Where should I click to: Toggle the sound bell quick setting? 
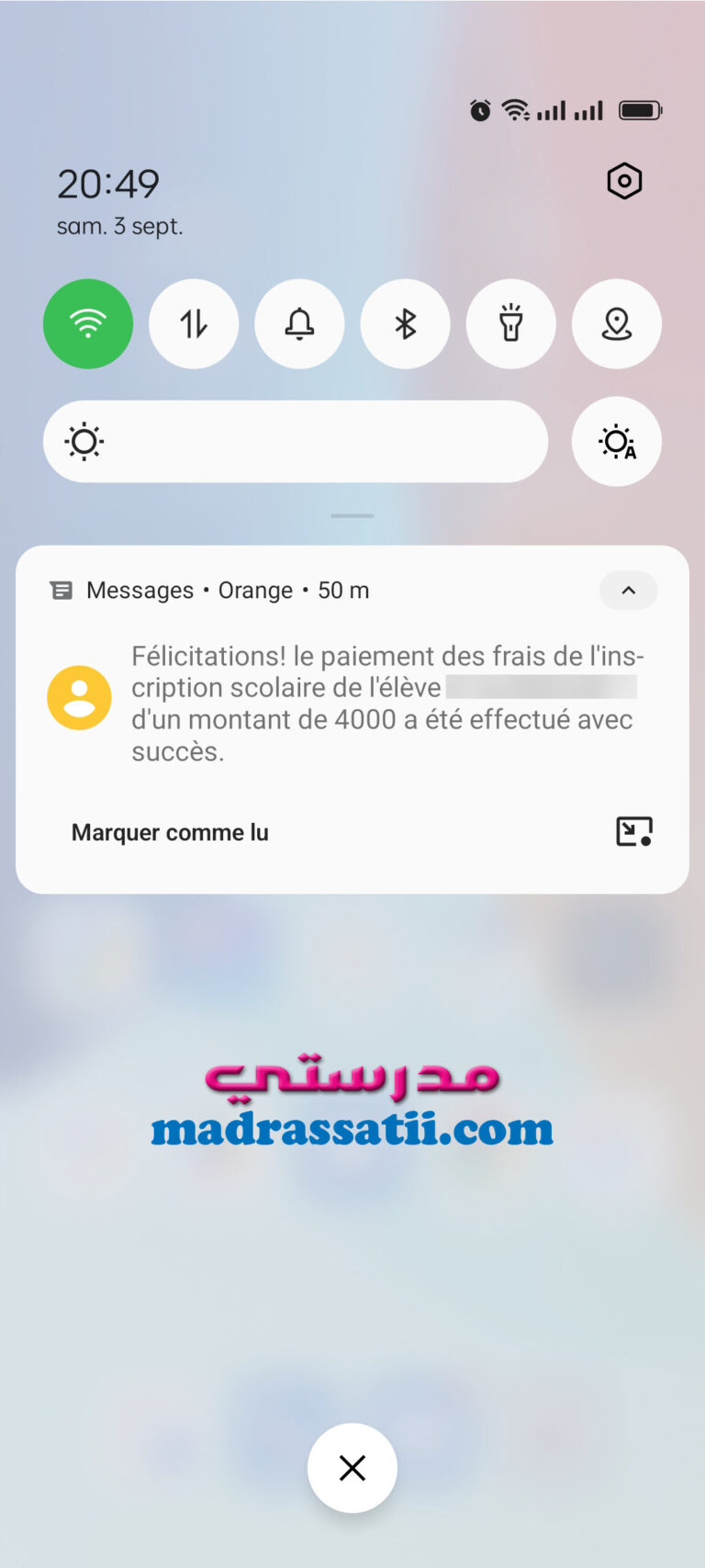[299, 323]
